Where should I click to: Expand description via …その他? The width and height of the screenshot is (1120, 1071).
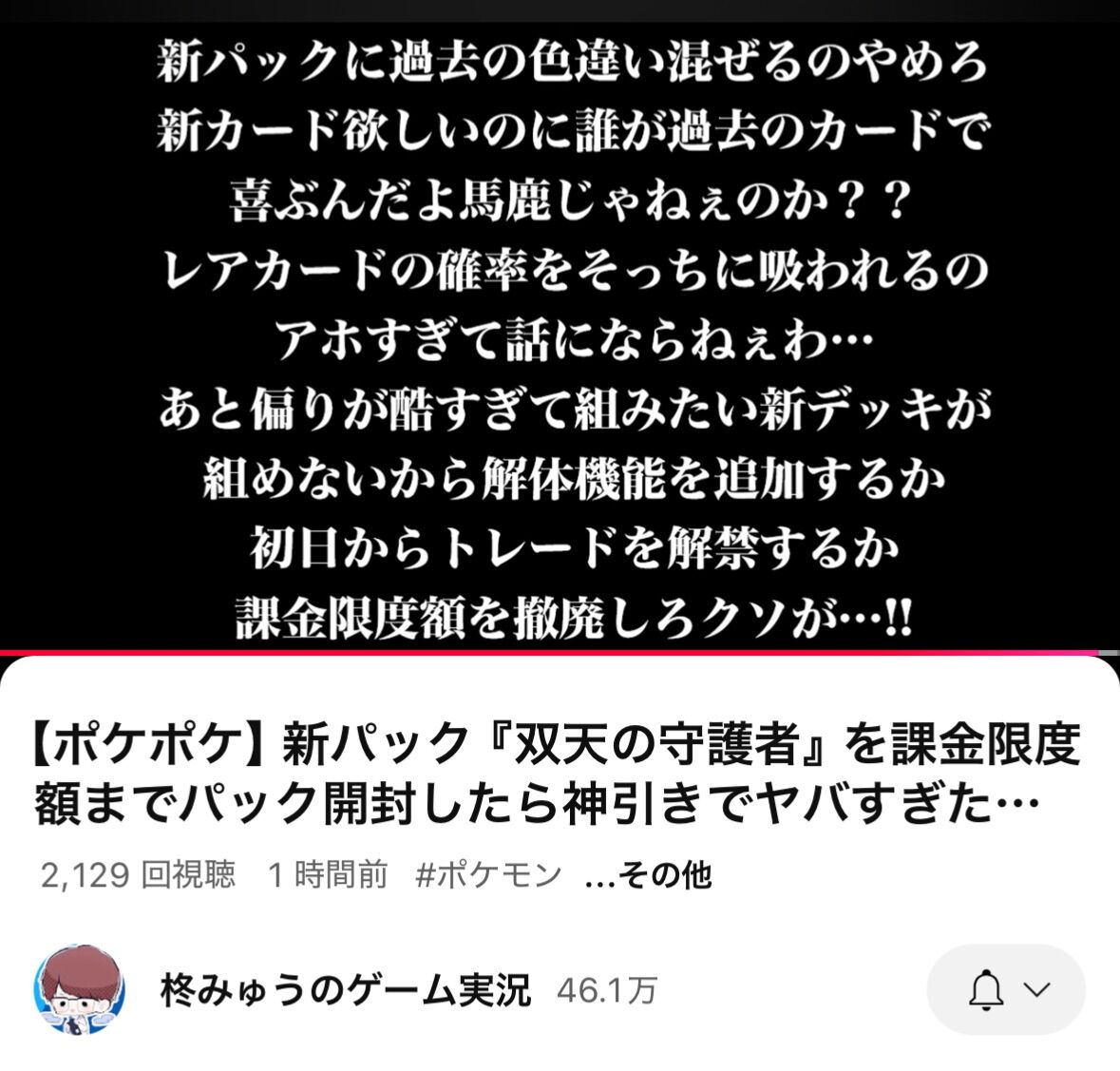(x=649, y=874)
